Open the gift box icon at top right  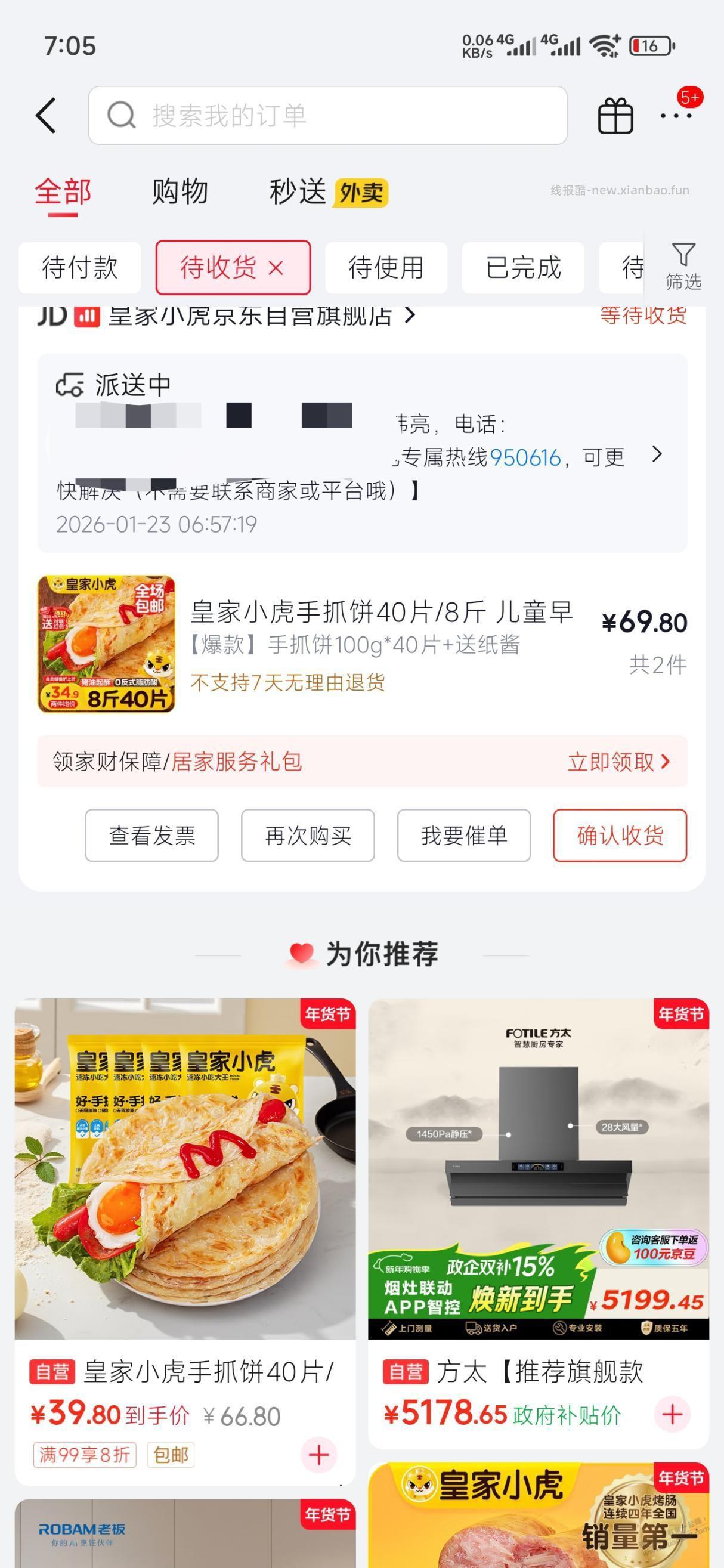(614, 116)
